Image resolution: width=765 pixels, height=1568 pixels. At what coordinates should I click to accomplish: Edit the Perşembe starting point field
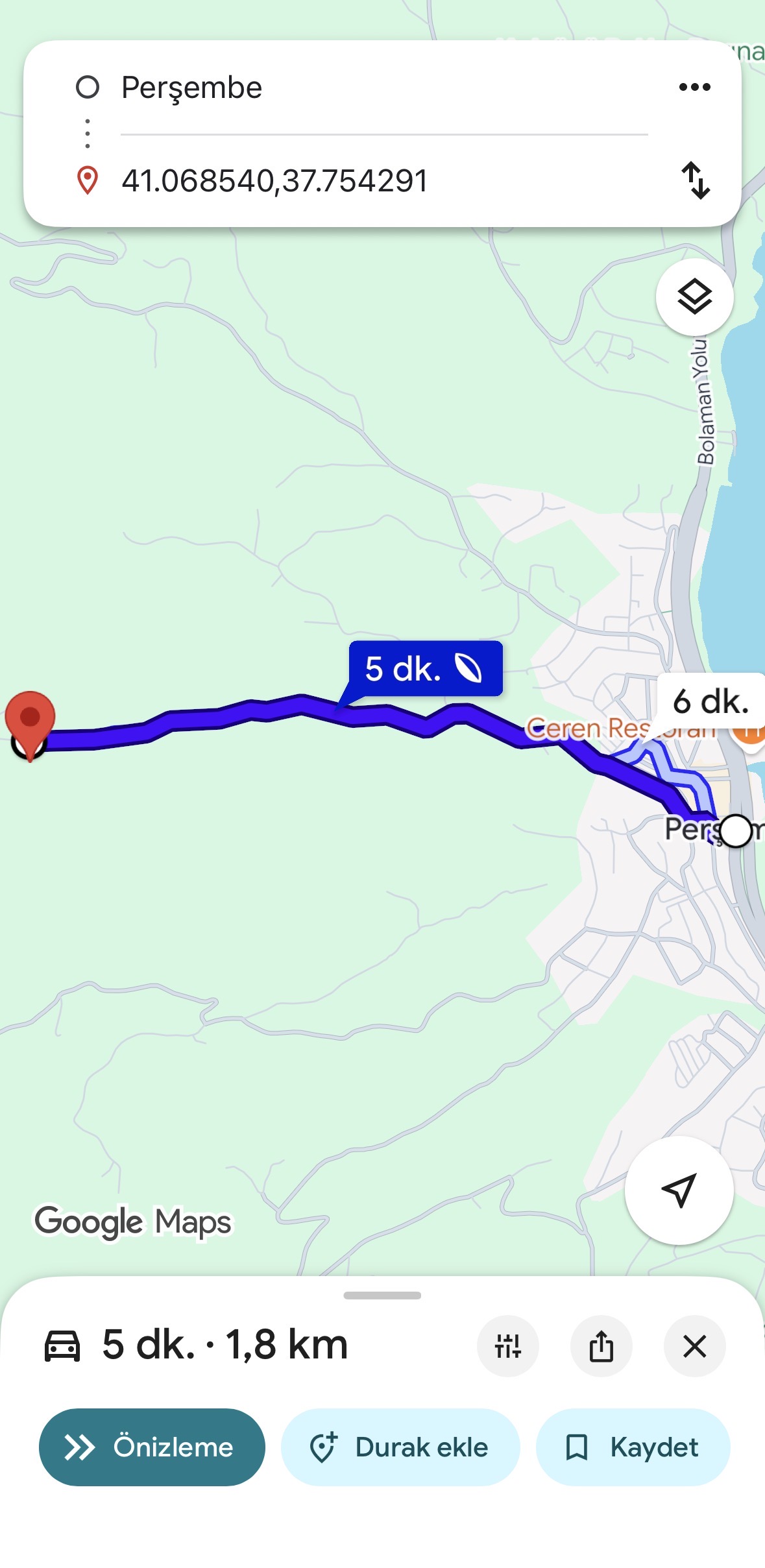click(x=383, y=88)
